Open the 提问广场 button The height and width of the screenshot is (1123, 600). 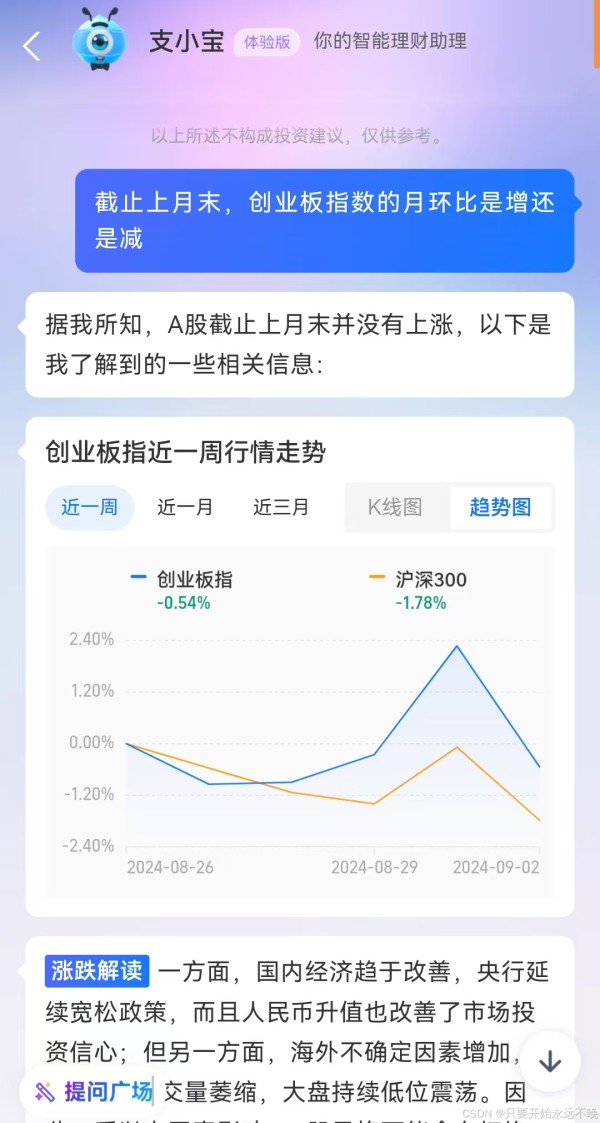[92, 1091]
